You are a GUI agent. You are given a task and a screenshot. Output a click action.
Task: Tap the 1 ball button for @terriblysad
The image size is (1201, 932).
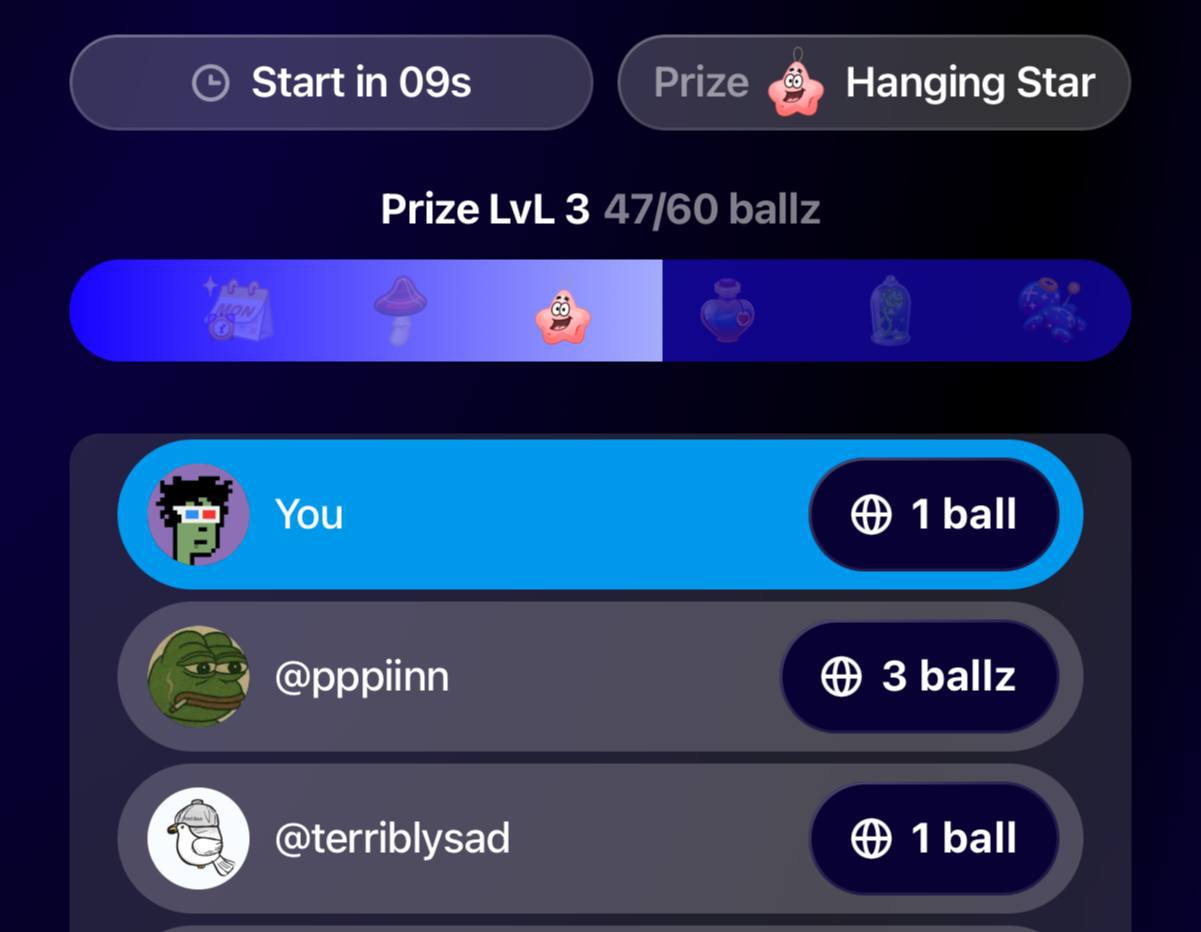[x=933, y=838]
